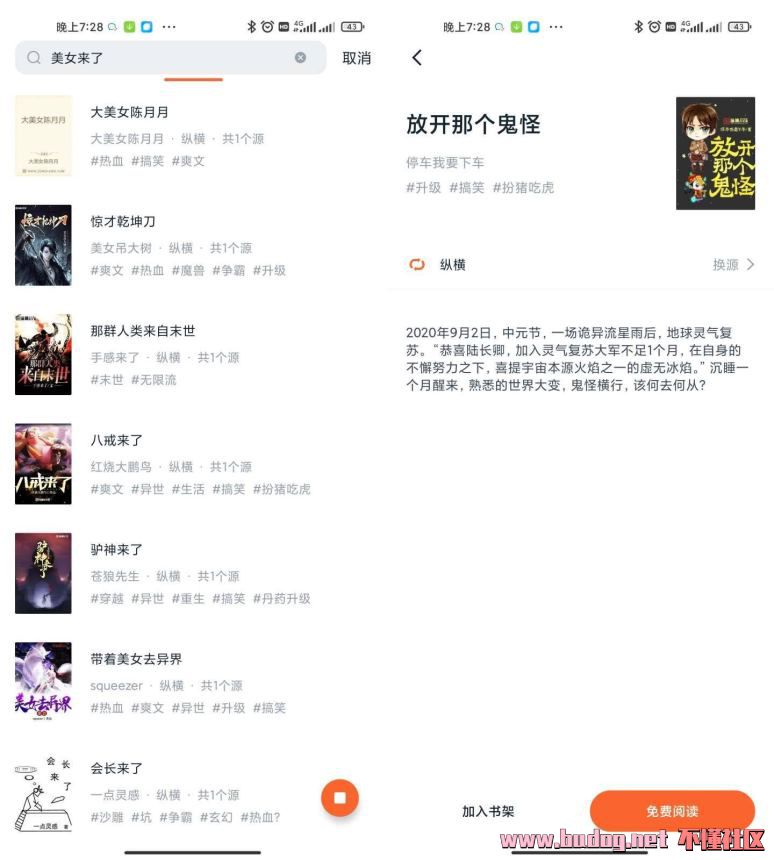Clear the search text
Viewport: 774px width, 860px height.
pyautogui.click(x=300, y=58)
